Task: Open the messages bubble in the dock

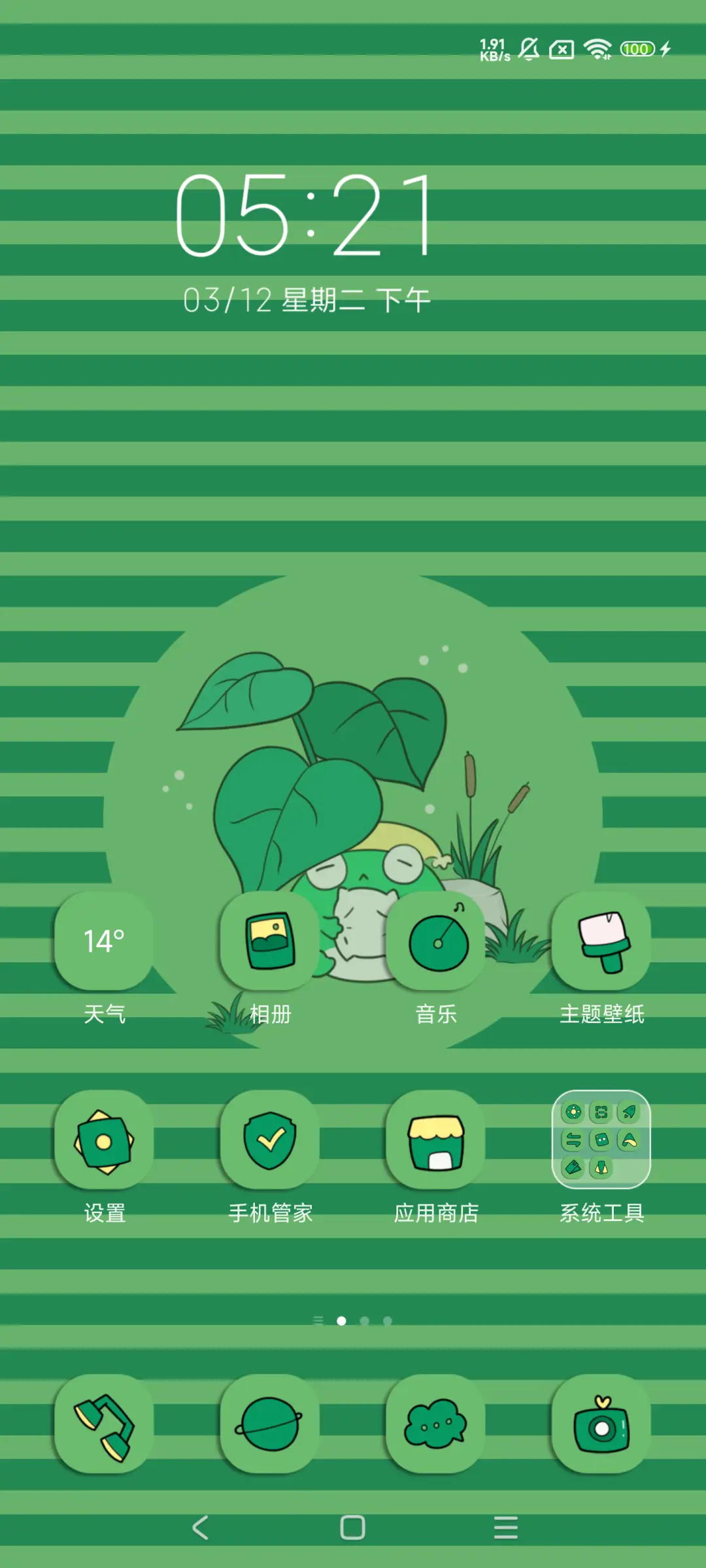Action: pos(436,1424)
